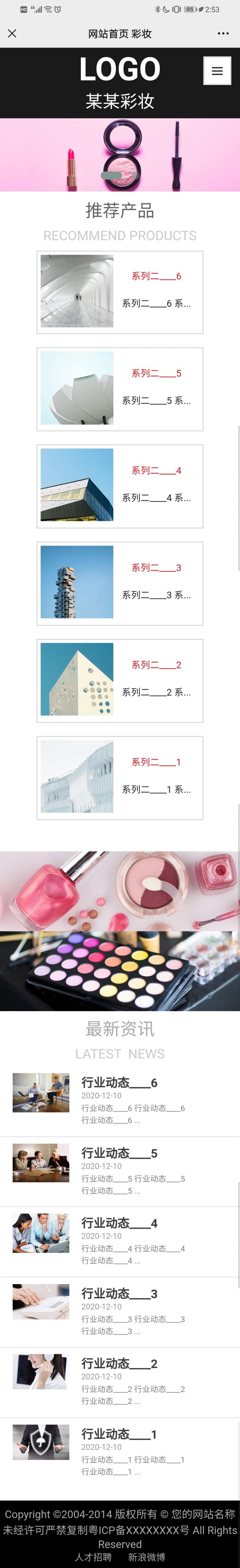Open product card 系列二____5
The width and height of the screenshot is (240, 1568).
click(x=120, y=389)
